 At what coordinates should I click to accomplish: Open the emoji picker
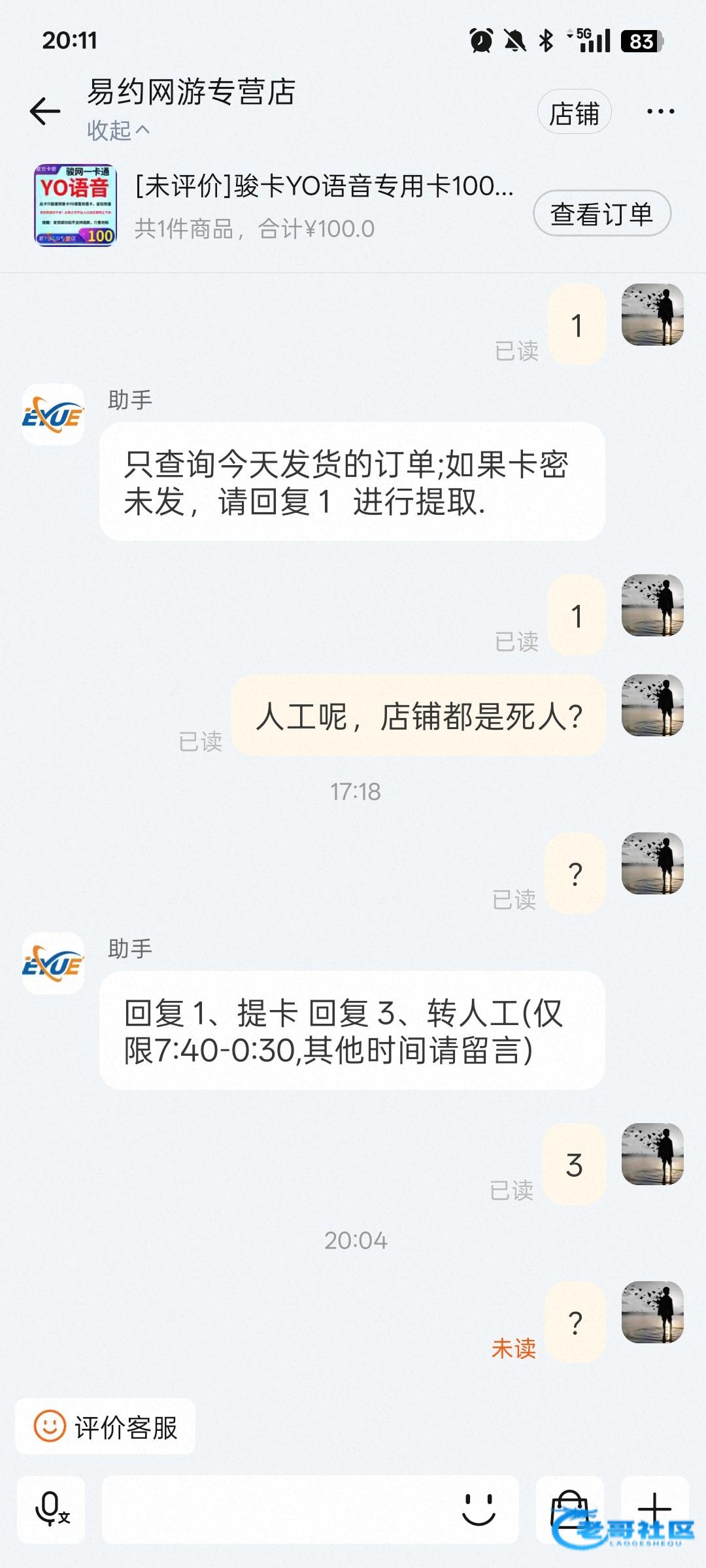coord(479,1509)
